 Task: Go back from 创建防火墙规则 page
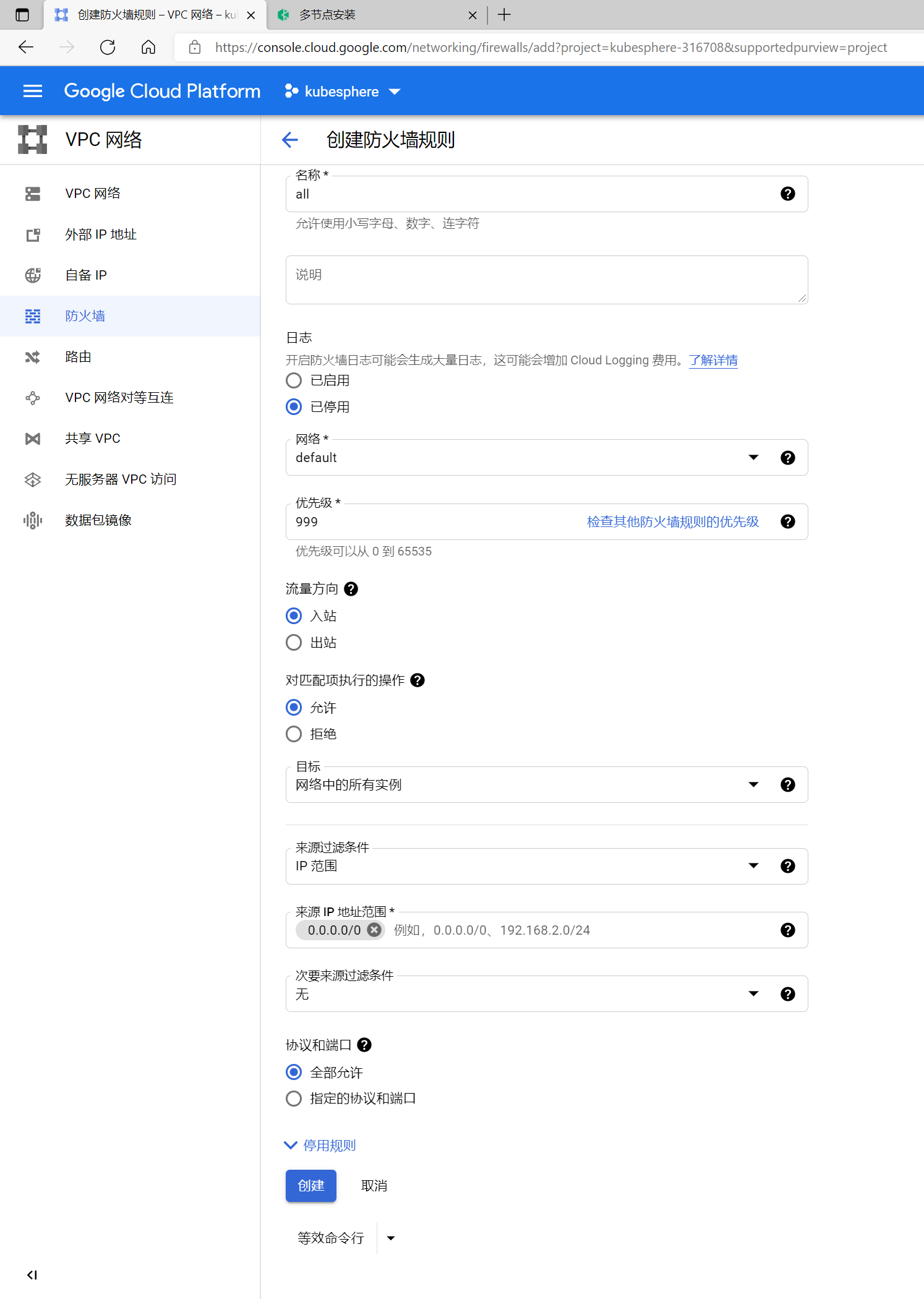coord(290,140)
